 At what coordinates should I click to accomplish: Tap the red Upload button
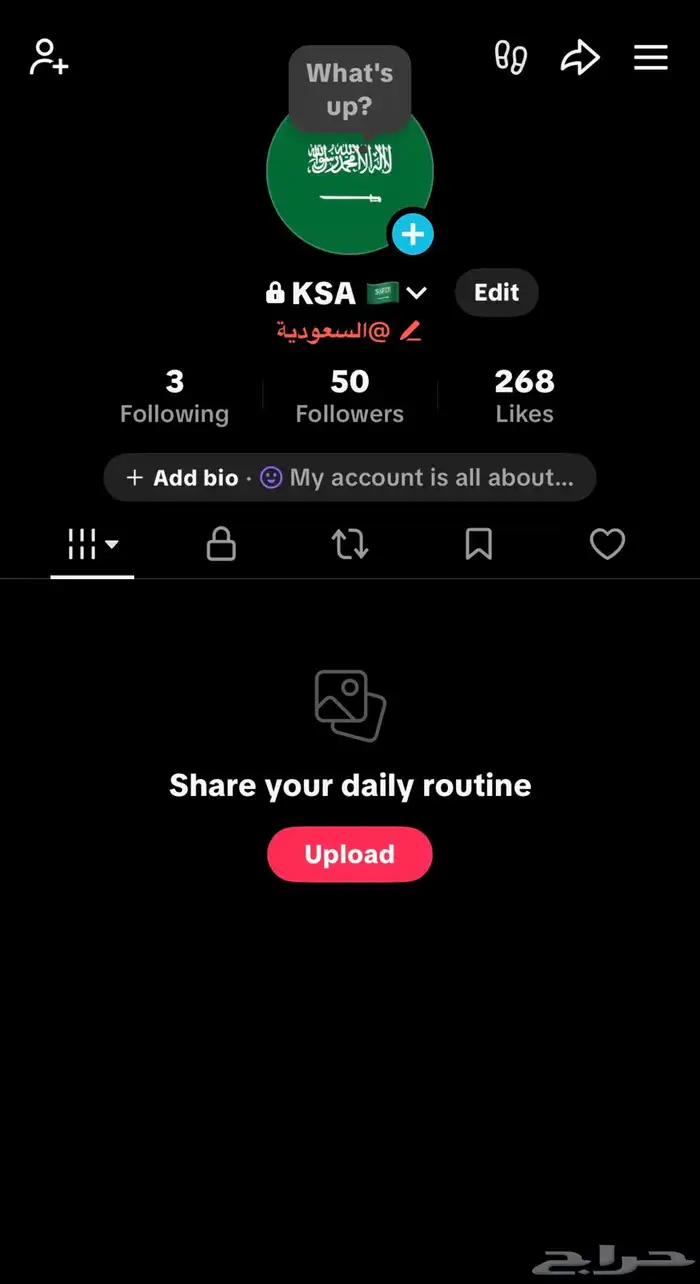pyautogui.click(x=349, y=854)
